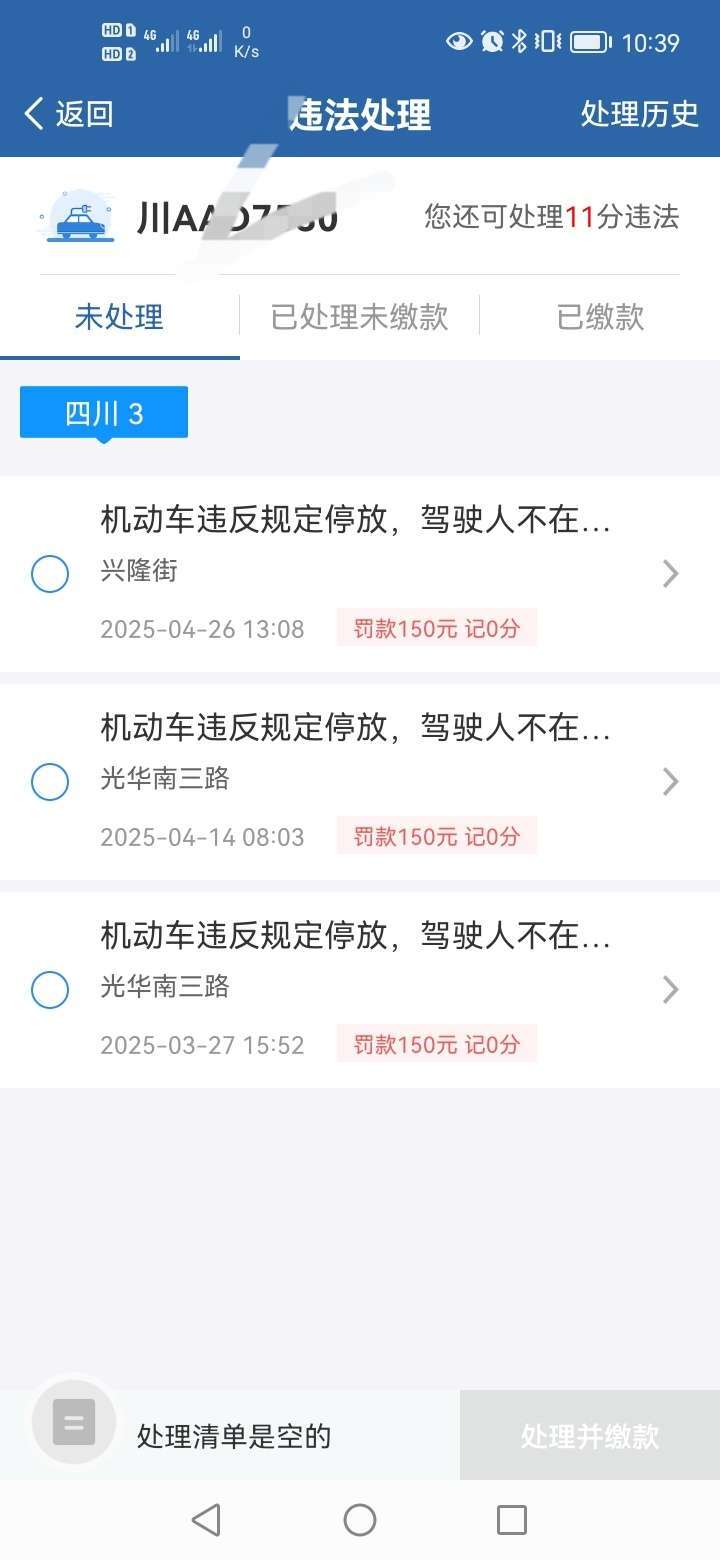Open 处理历史 in the top bar
This screenshot has width=720, height=1560.
[x=639, y=114]
